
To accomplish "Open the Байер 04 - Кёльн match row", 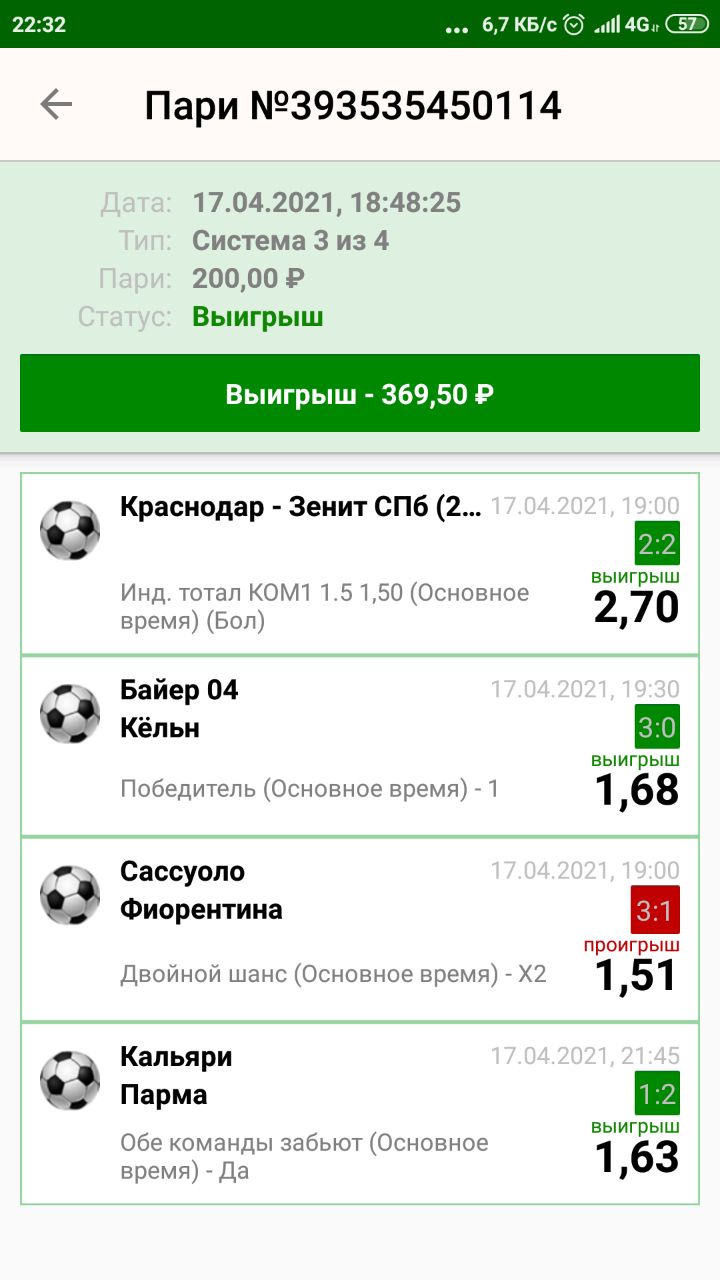I will click(x=360, y=746).
